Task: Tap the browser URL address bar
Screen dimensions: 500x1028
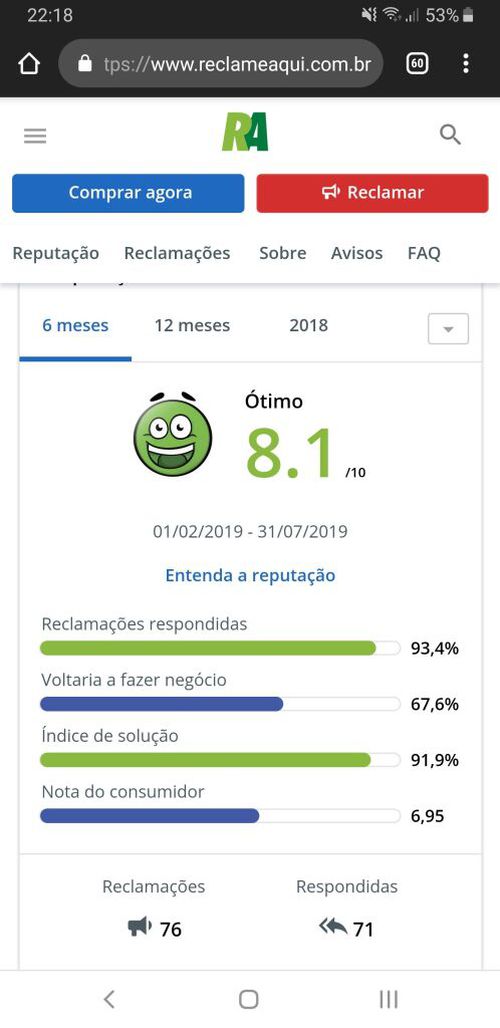Action: click(x=221, y=64)
